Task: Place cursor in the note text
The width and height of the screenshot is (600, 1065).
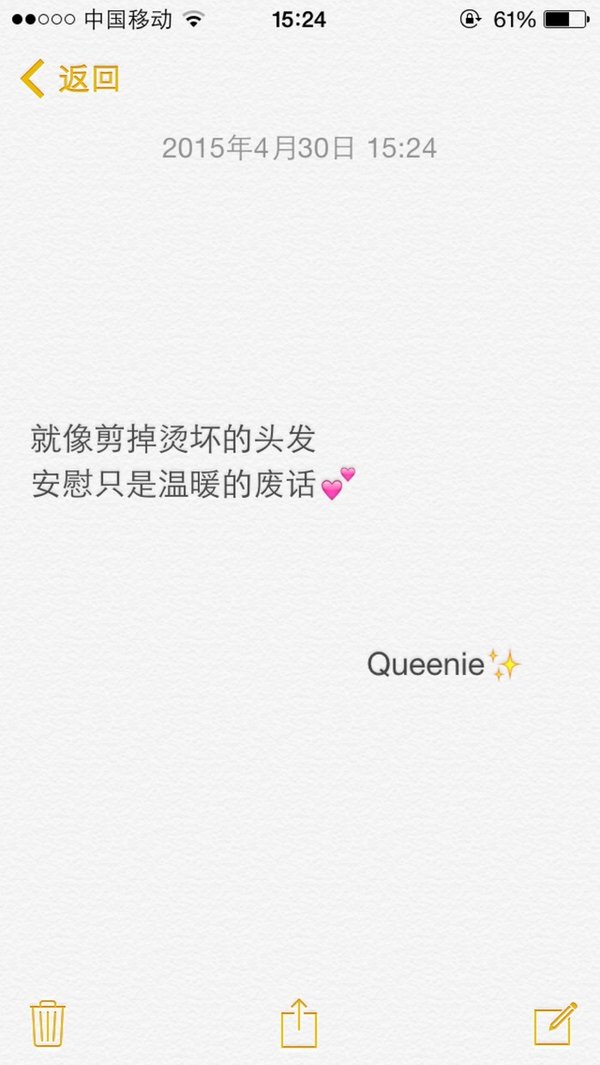Action: click(x=193, y=461)
